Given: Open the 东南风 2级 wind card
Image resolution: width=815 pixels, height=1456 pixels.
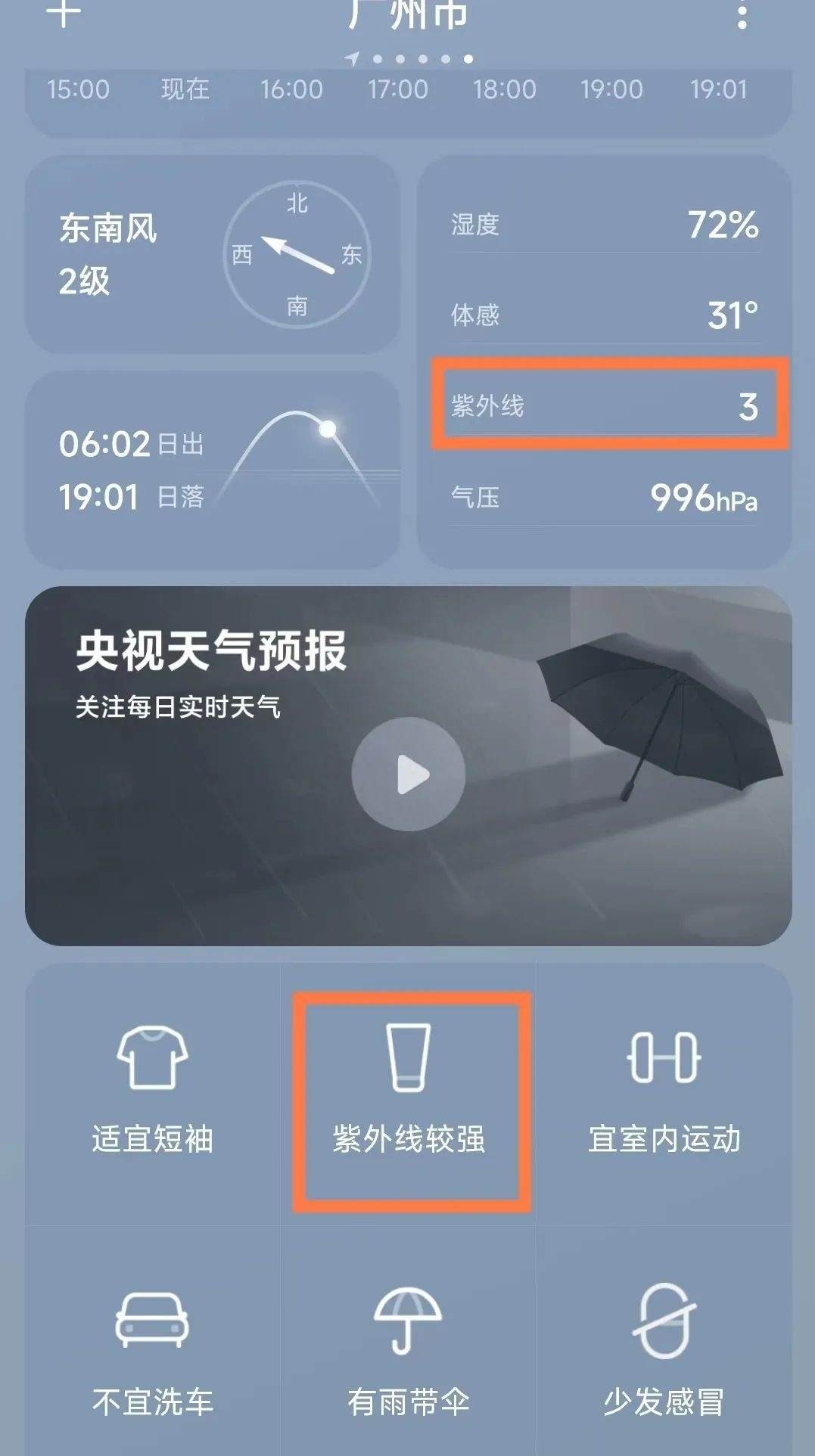Looking at the screenshot, I should point(212,254).
